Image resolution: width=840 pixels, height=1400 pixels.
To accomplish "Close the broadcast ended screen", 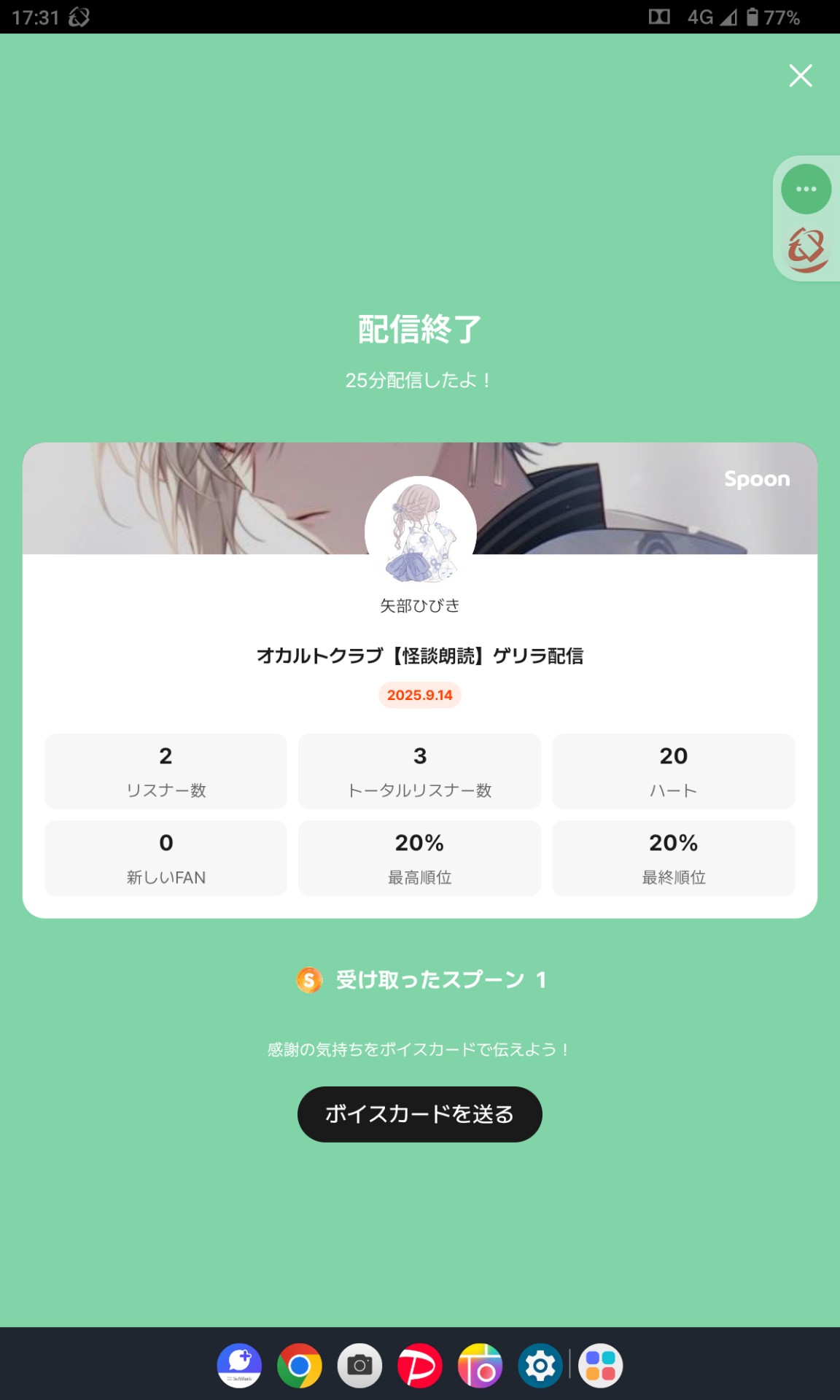I will pyautogui.click(x=800, y=76).
